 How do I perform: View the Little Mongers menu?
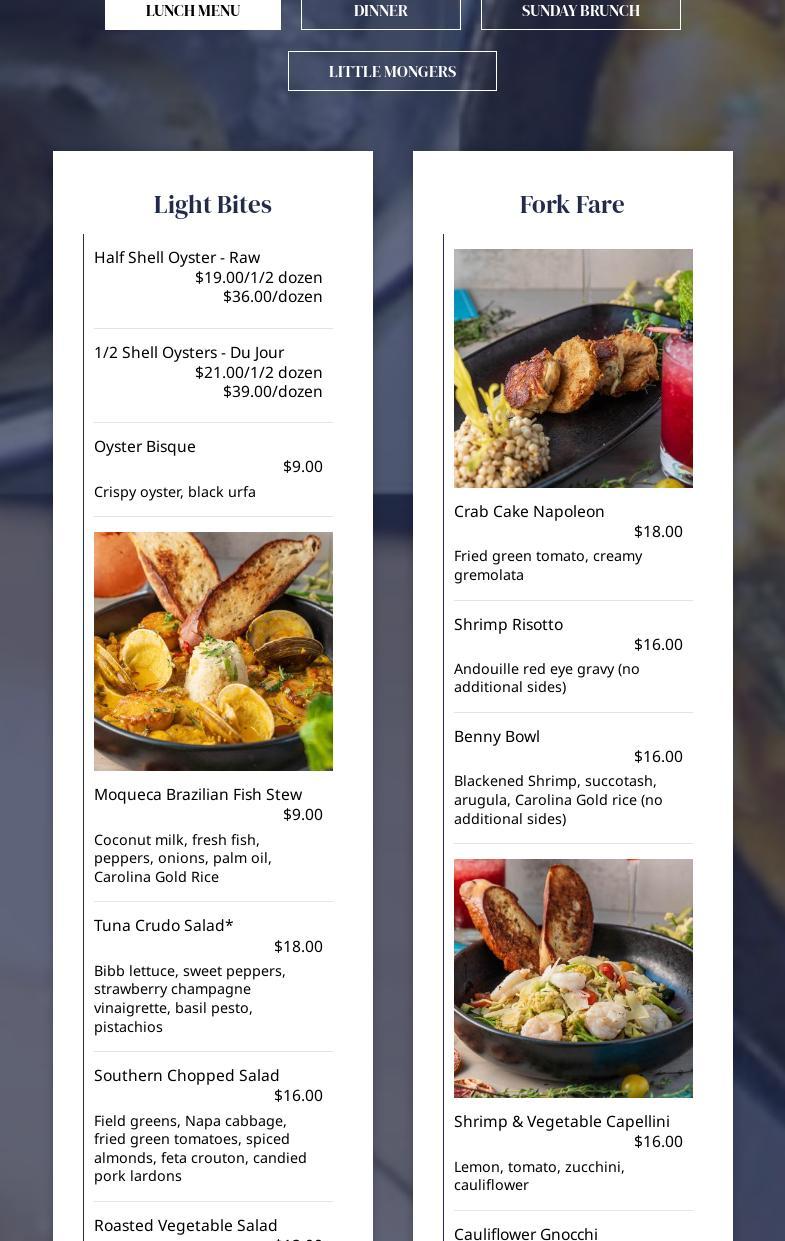click(x=392, y=71)
